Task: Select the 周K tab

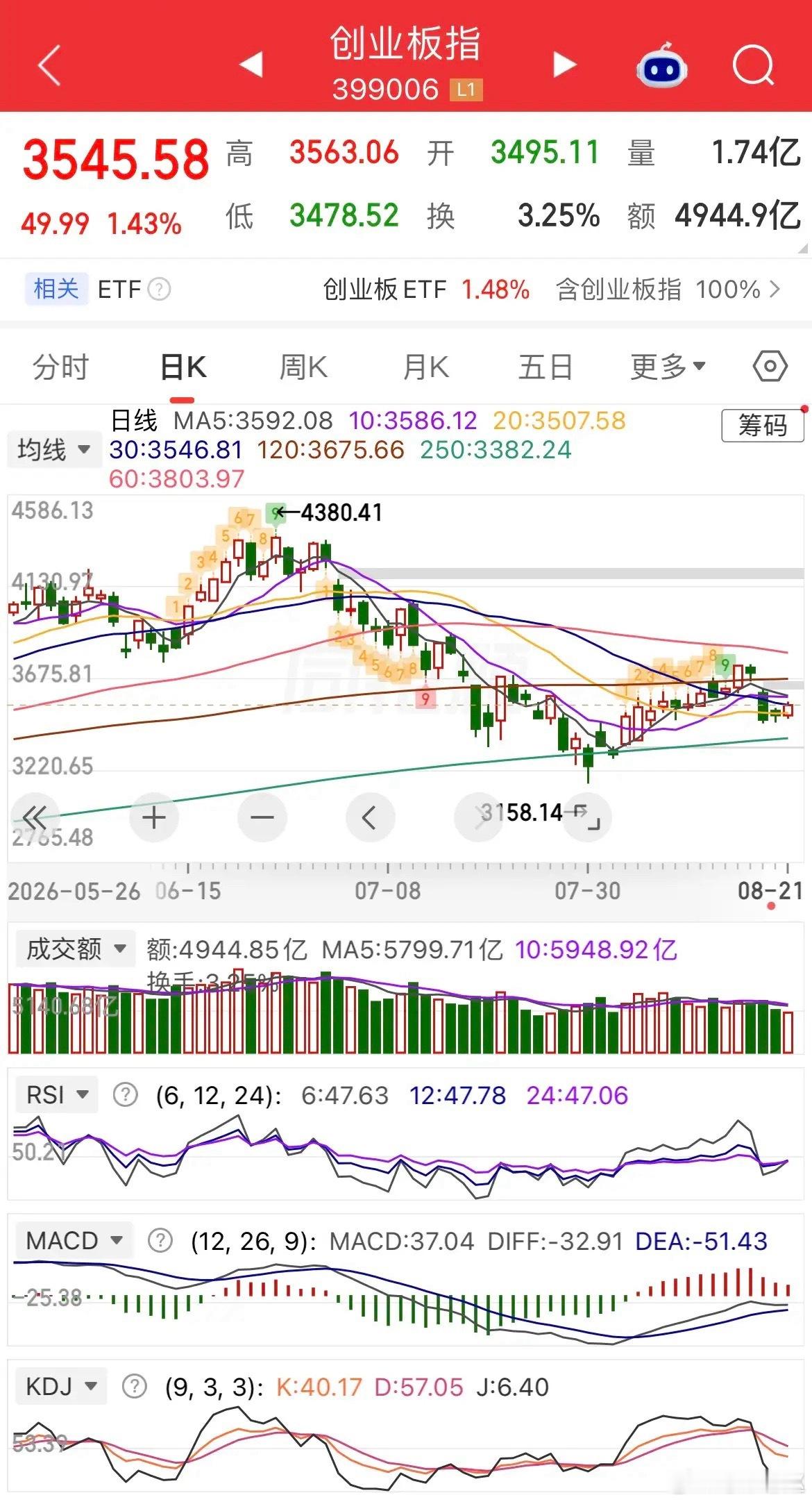Action: [x=303, y=367]
